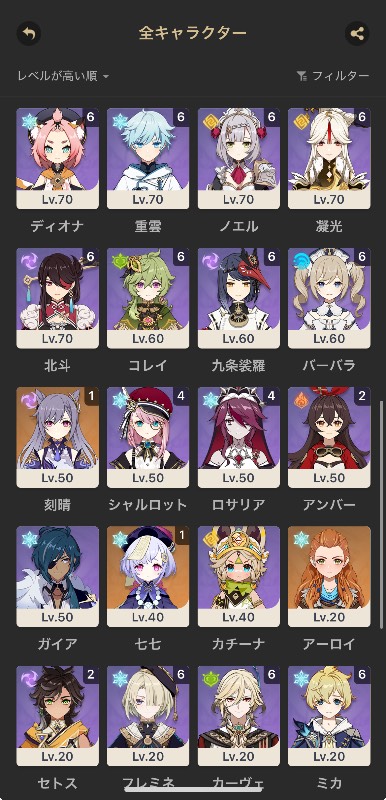Open 七七 character card
The height and width of the screenshot is (800, 386).
point(148,577)
